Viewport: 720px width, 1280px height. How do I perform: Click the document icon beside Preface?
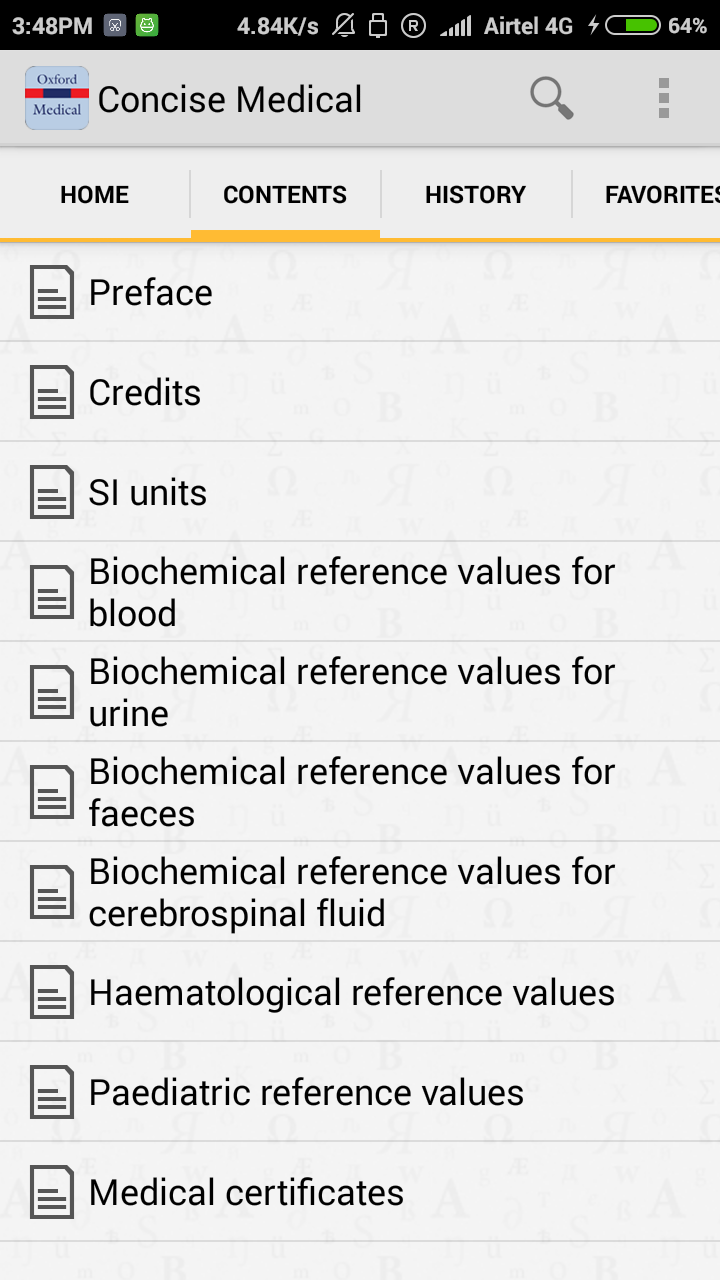click(x=50, y=292)
